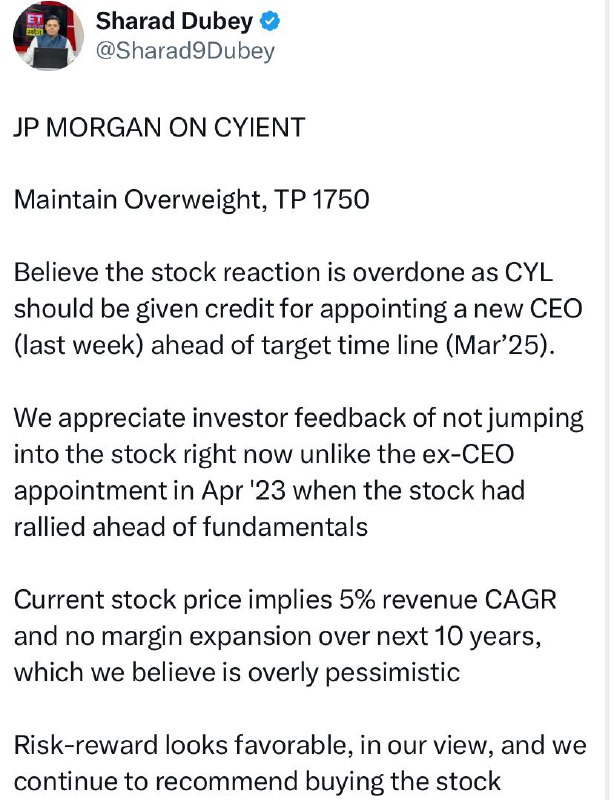Open the Sharad Dubey display name

click(x=174, y=21)
